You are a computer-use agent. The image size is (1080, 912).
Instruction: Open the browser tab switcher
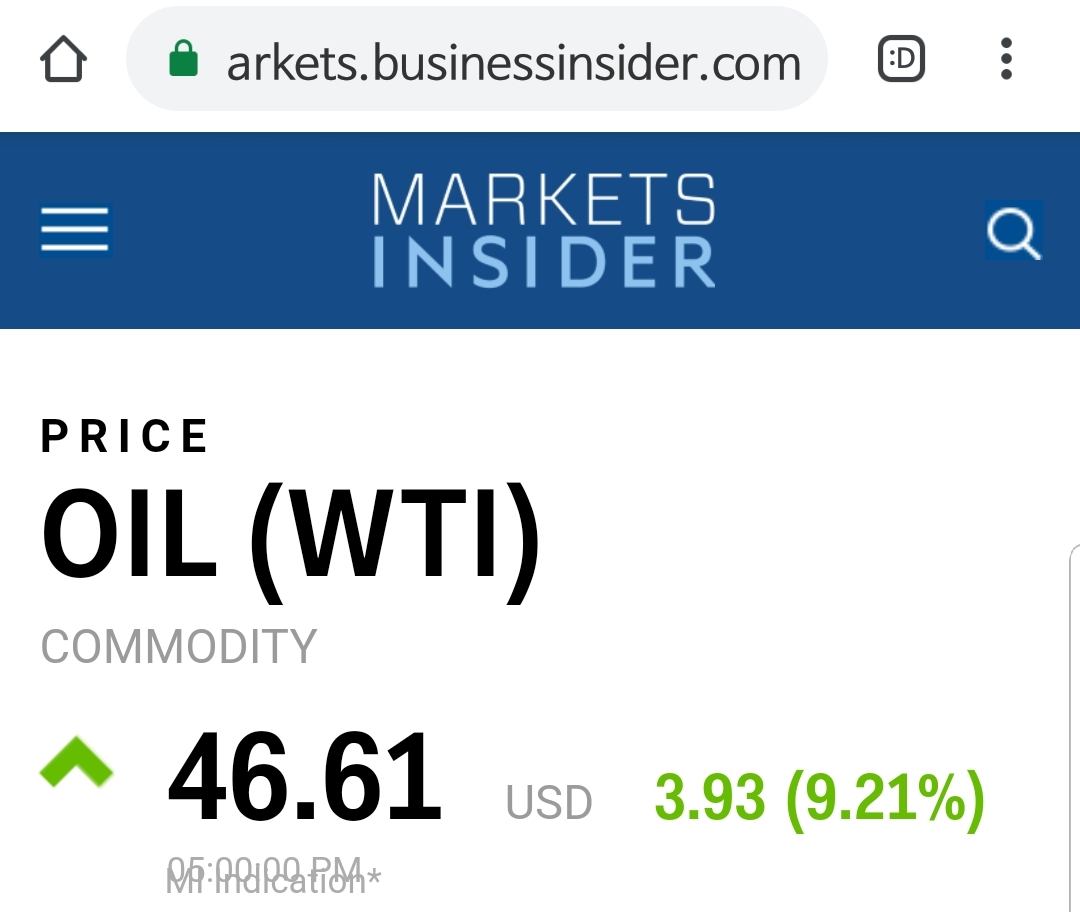901,61
